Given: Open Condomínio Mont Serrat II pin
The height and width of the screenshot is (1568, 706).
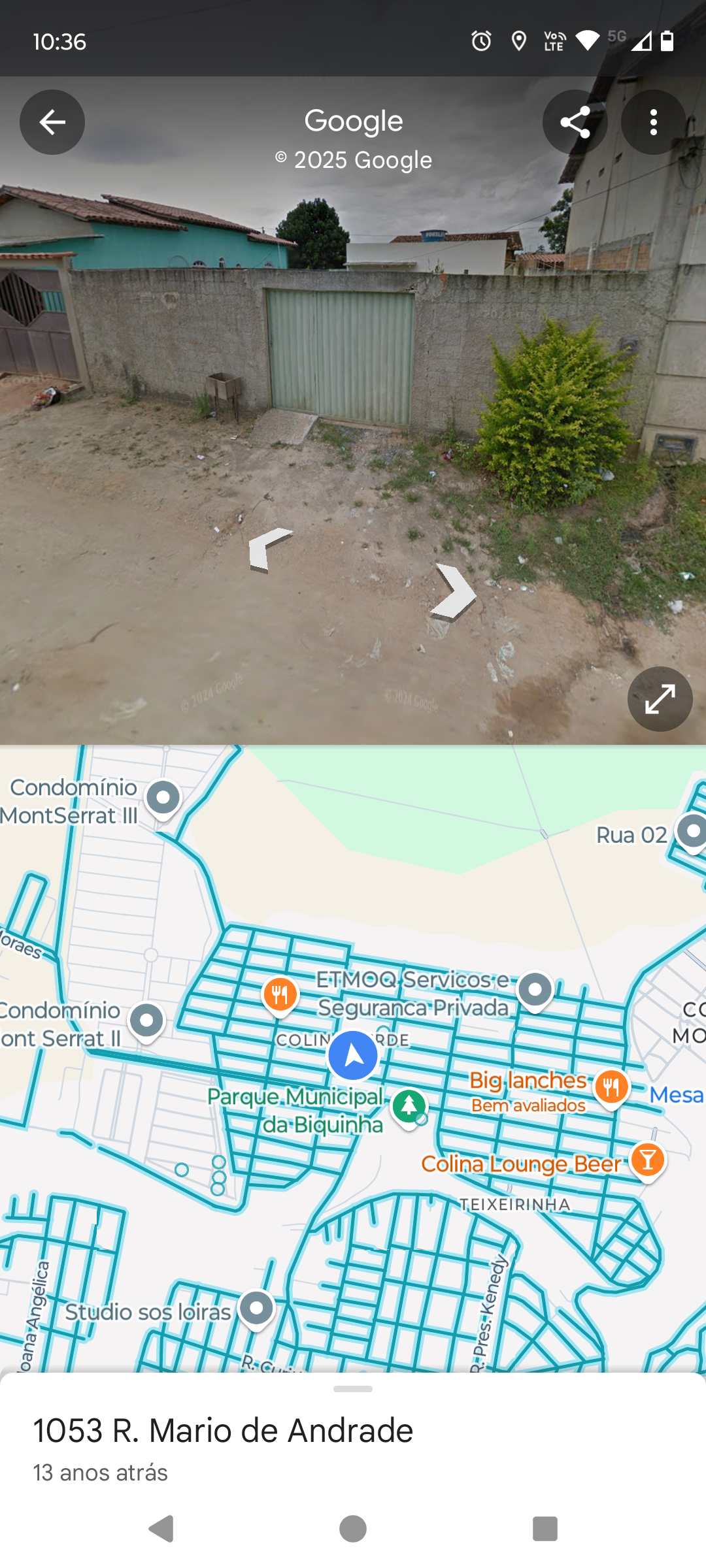Looking at the screenshot, I should 146,1021.
